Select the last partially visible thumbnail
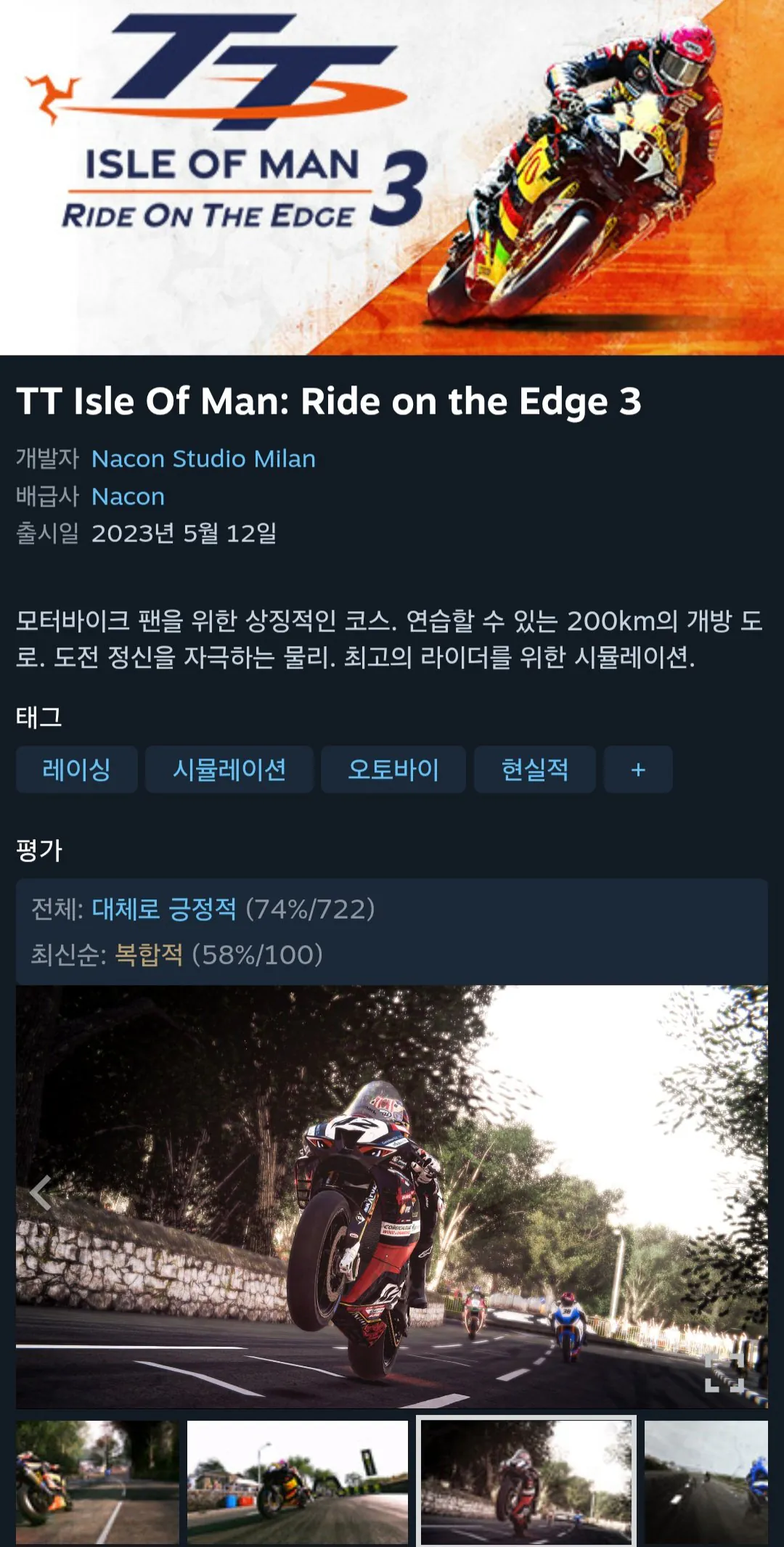The width and height of the screenshot is (784, 1547). pyautogui.click(x=706, y=1482)
